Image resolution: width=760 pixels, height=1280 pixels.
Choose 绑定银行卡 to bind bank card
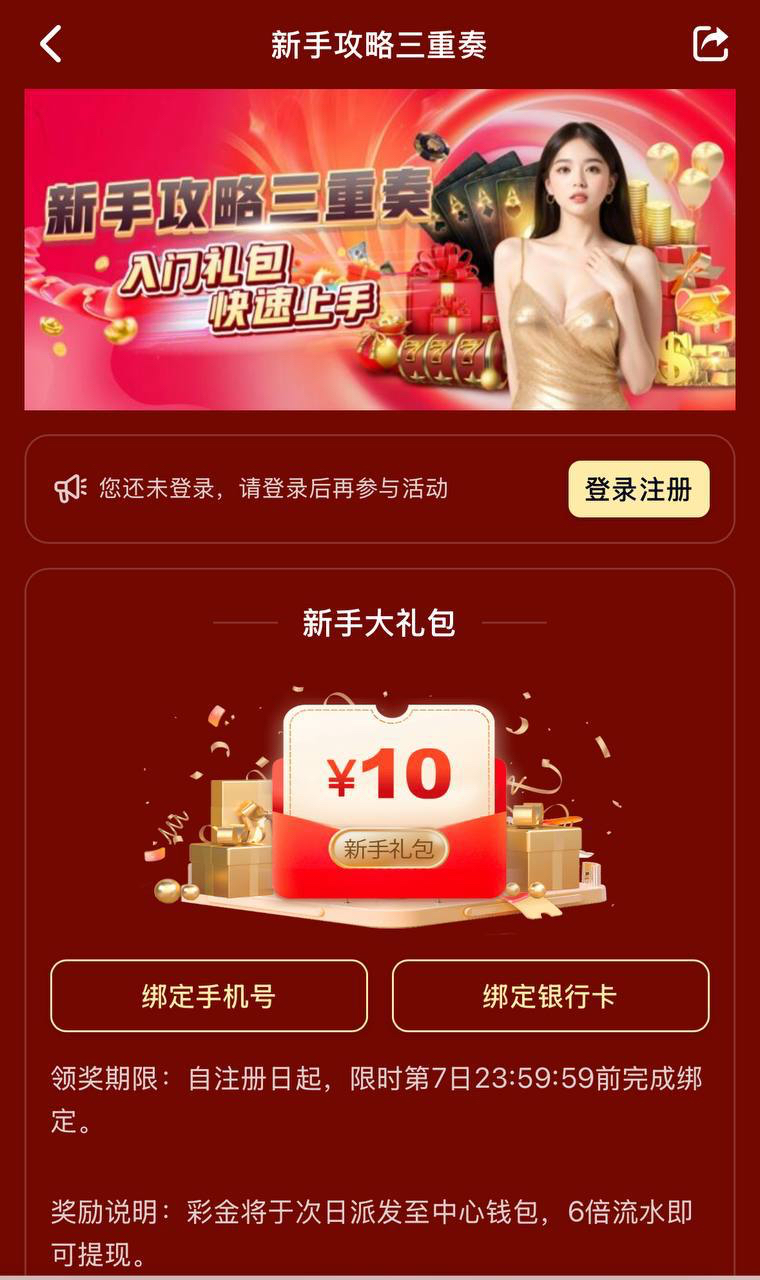pos(550,996)
